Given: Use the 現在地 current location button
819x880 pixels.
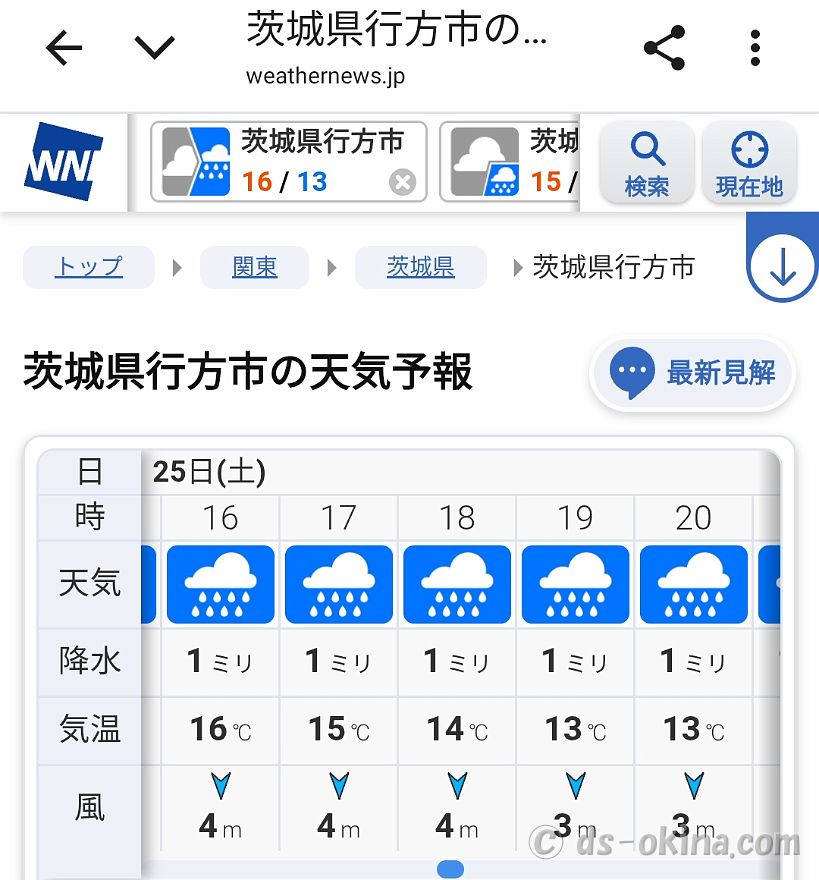Looking at the screenshot, I should (749, 163).
